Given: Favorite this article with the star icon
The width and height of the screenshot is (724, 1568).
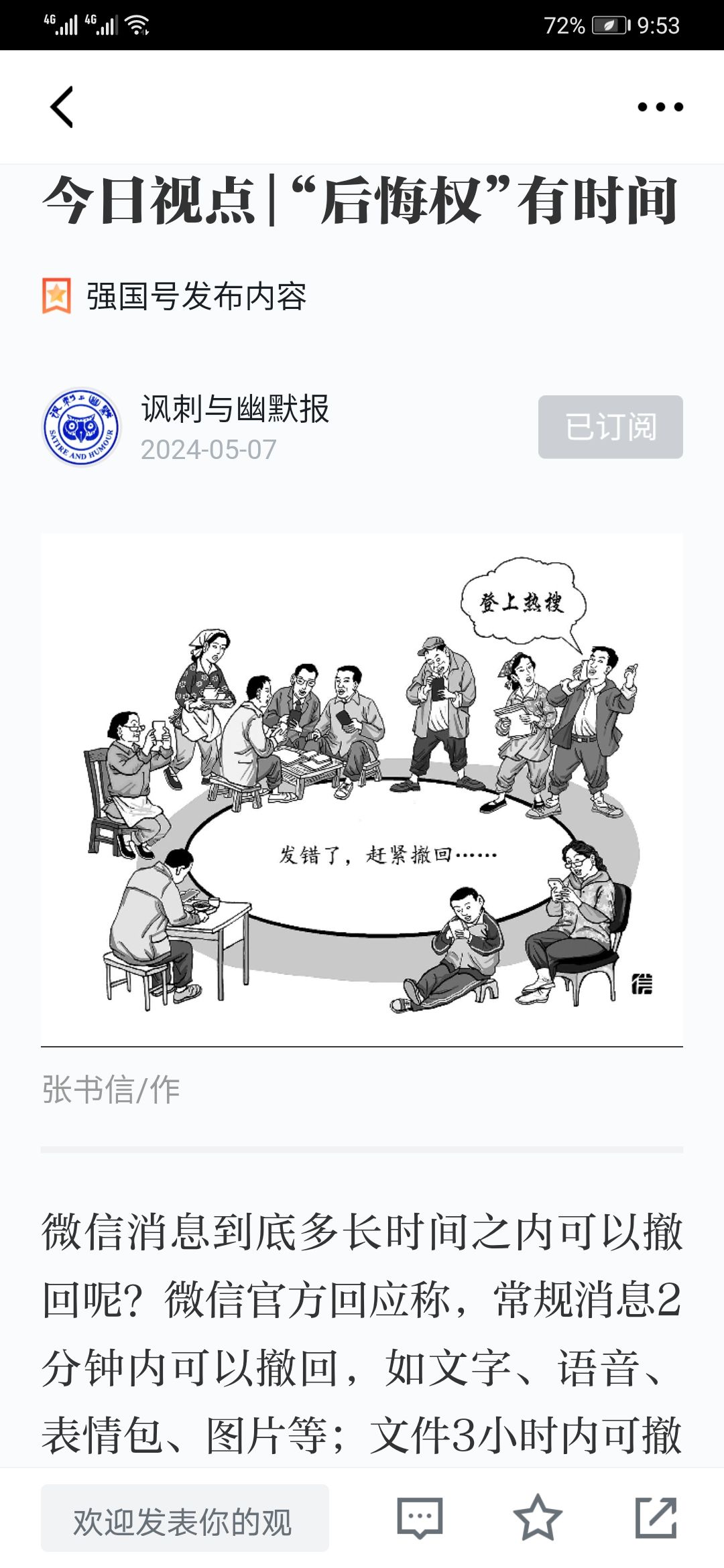Looking at the screenshot, I should (x=538, y=1518).
